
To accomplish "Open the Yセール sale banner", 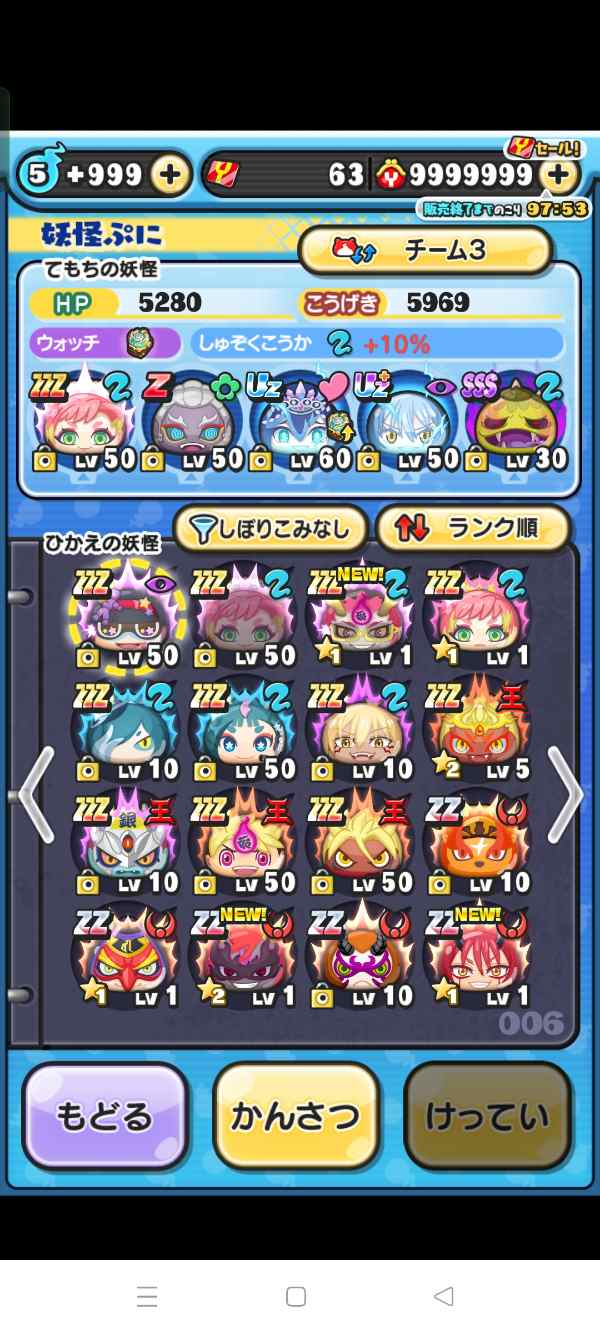I will click(546, 147).
